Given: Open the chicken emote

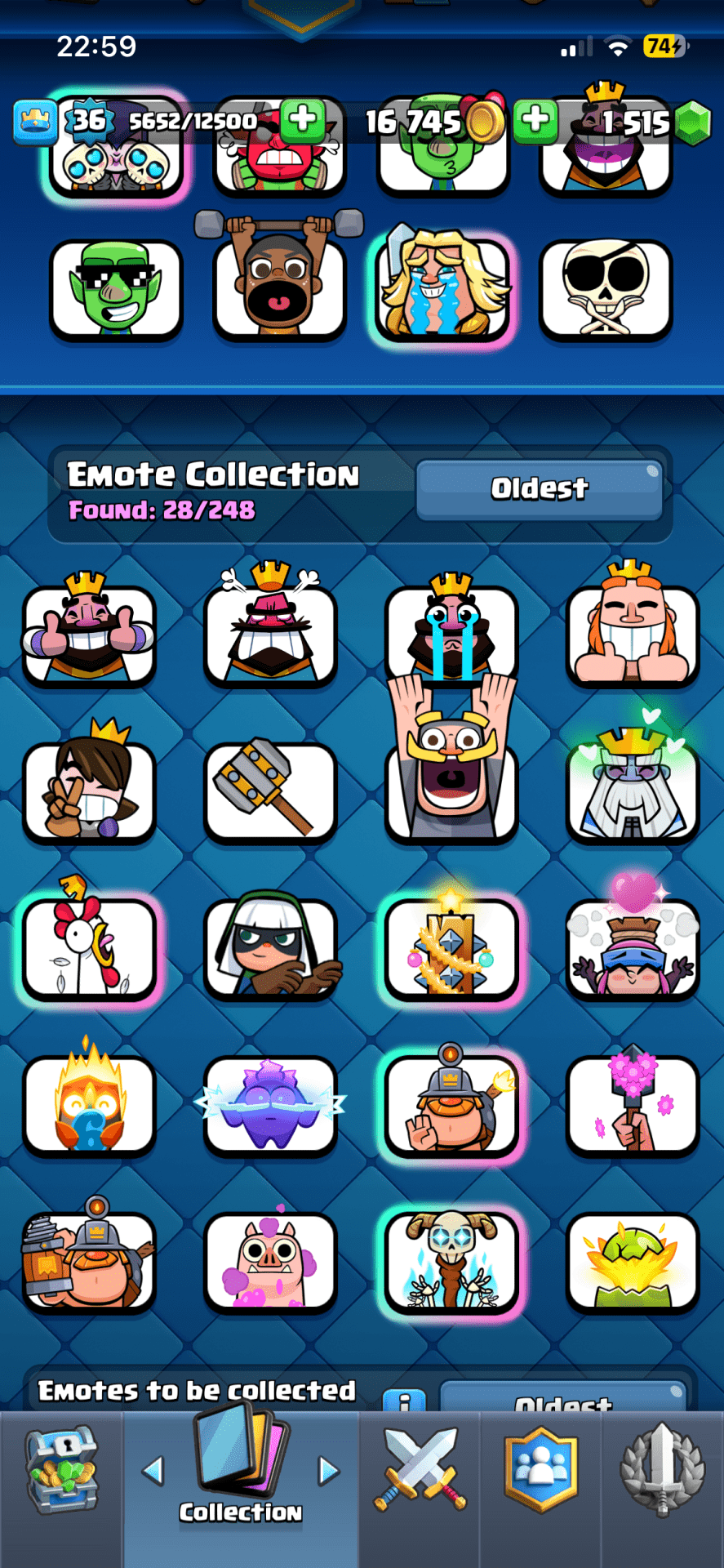Looking at the screenshot, I should click(89, 947).
